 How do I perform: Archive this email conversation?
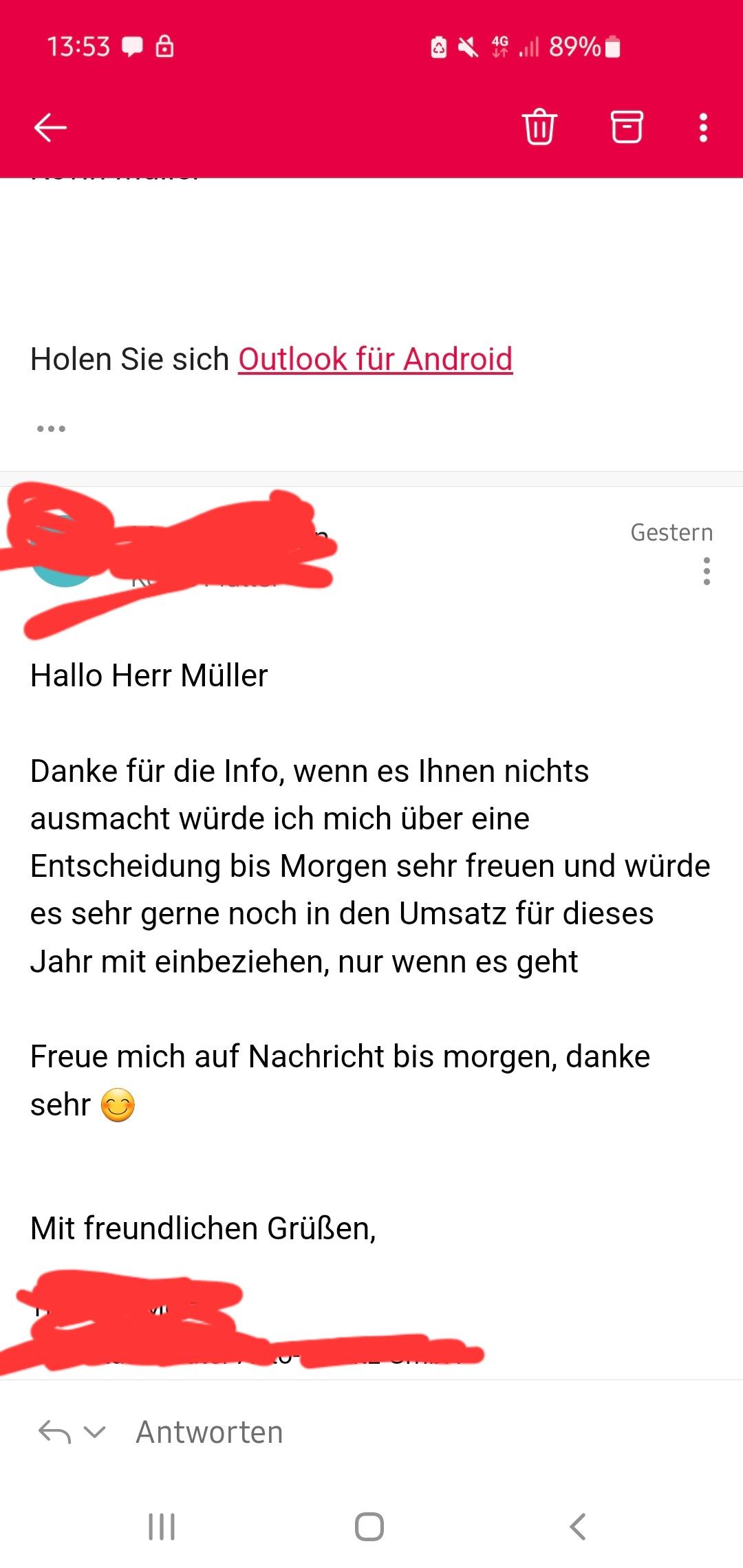[627, 127]
